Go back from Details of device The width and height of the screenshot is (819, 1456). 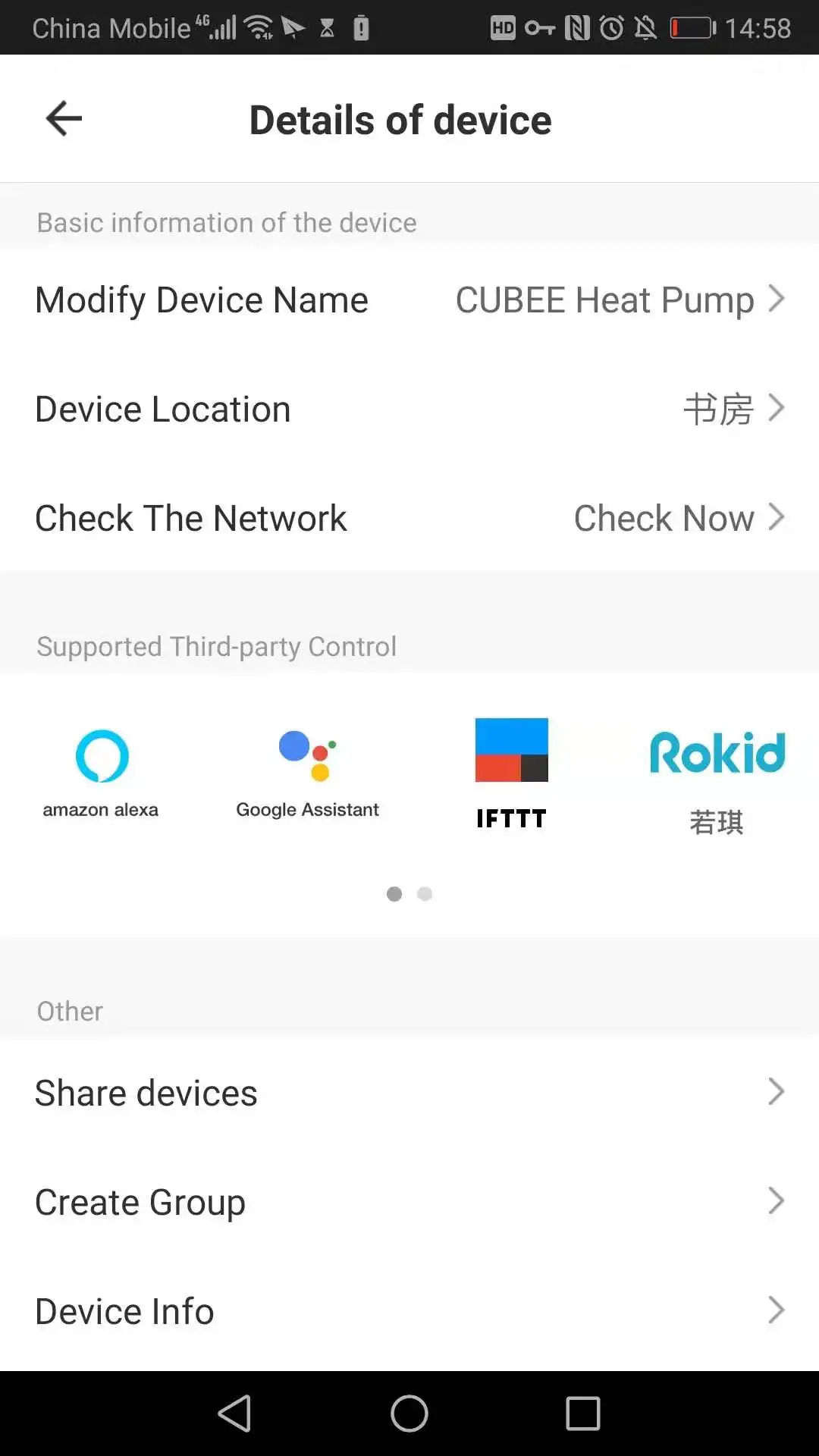[x=64, y=119]
